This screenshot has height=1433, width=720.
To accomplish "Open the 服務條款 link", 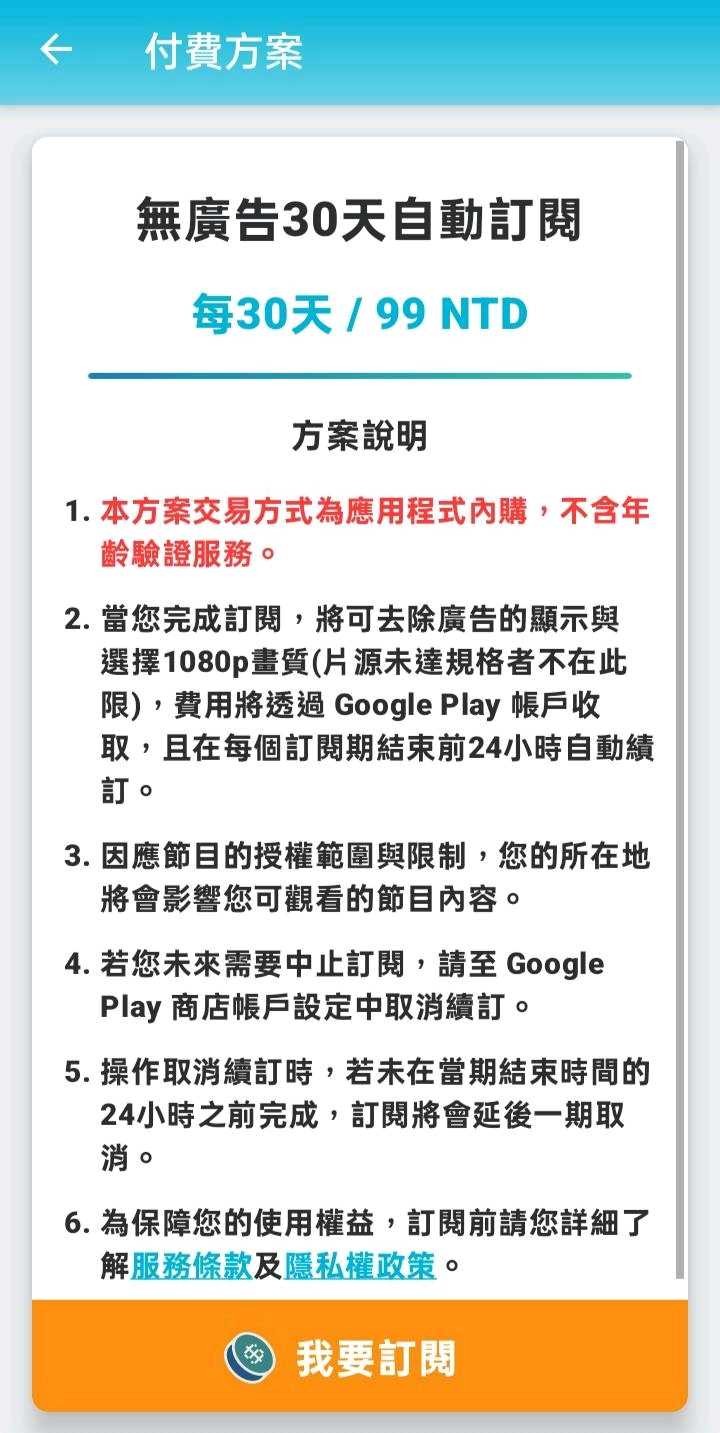I will pos(191,1267).
